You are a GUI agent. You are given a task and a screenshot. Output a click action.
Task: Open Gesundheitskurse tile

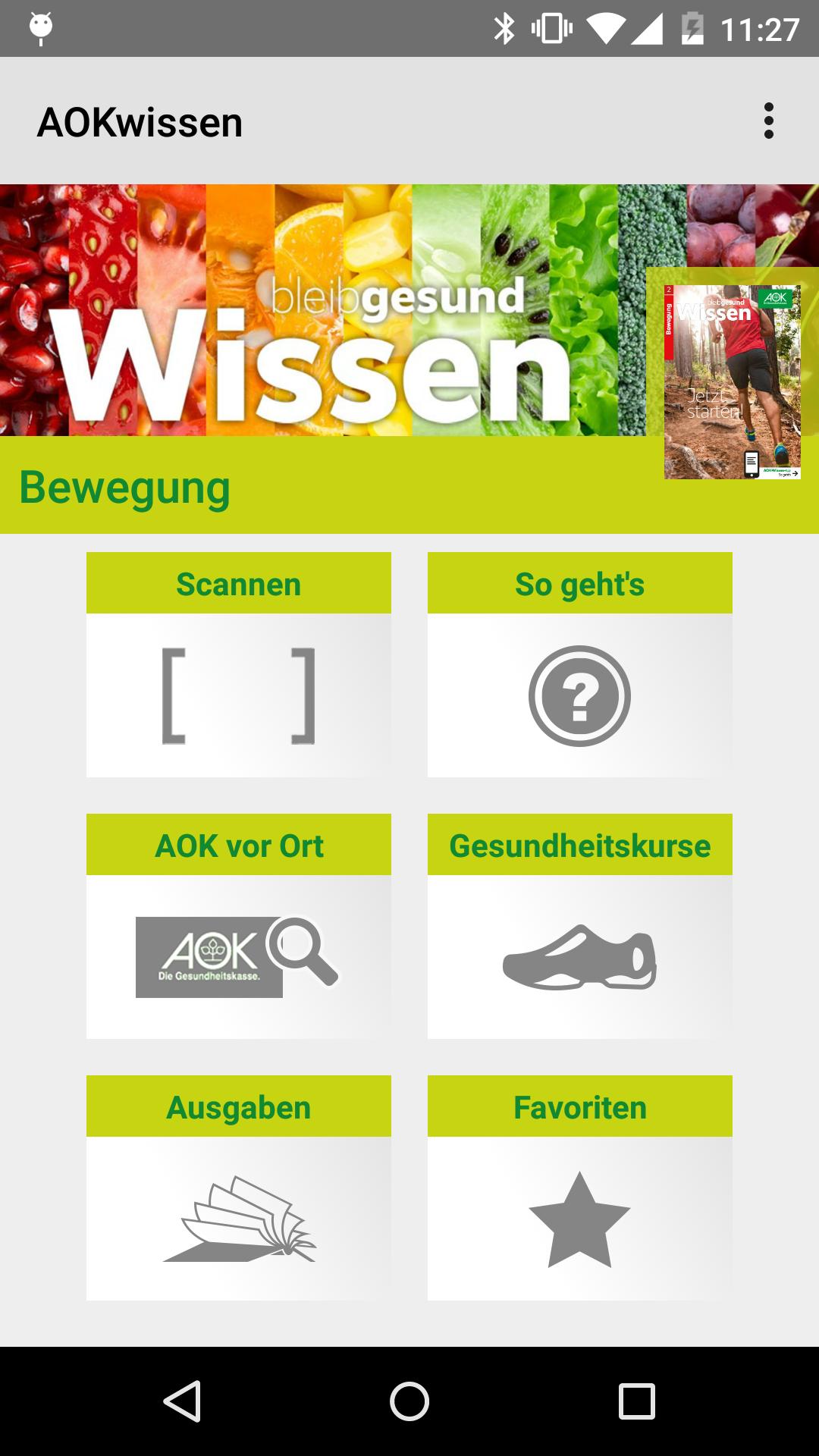click(x=580, y=927)
